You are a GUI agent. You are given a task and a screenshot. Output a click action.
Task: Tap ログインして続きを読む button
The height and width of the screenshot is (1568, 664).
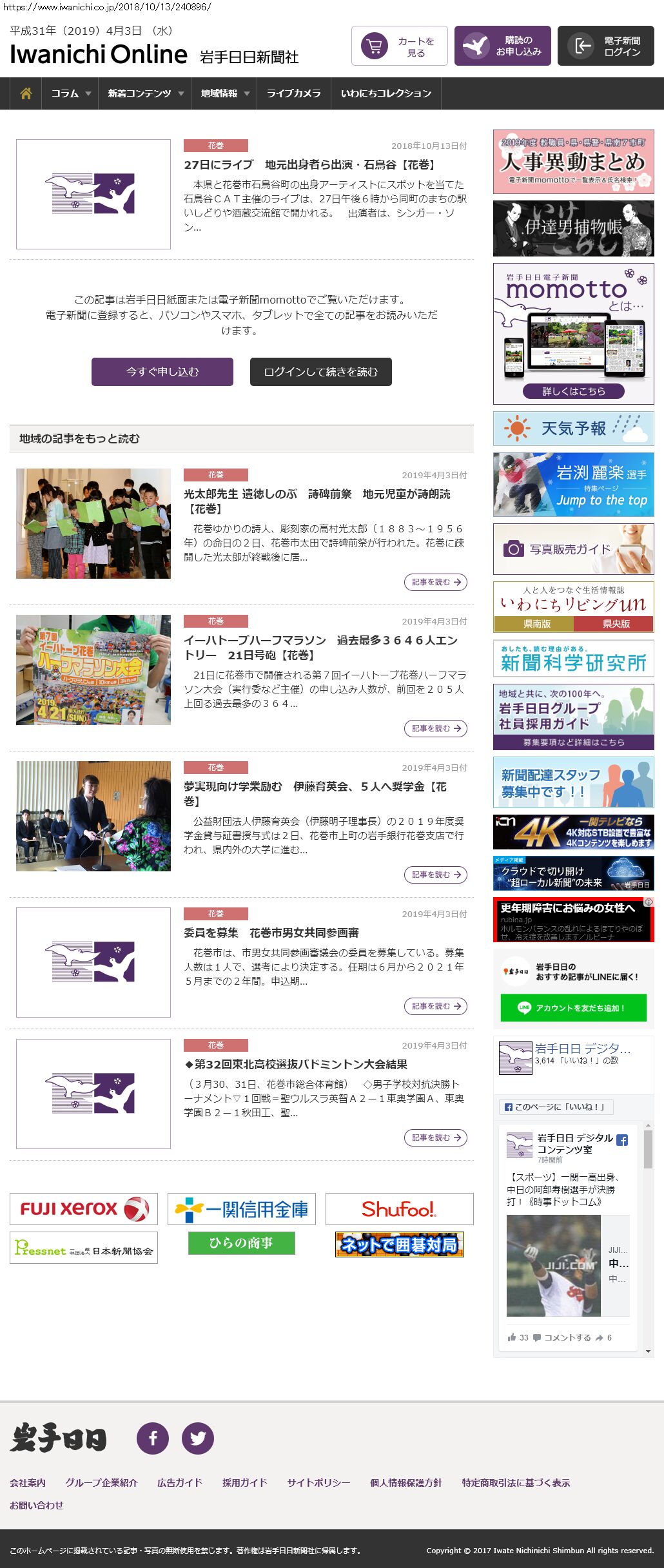pyautogui.click(x=320, y=372)
